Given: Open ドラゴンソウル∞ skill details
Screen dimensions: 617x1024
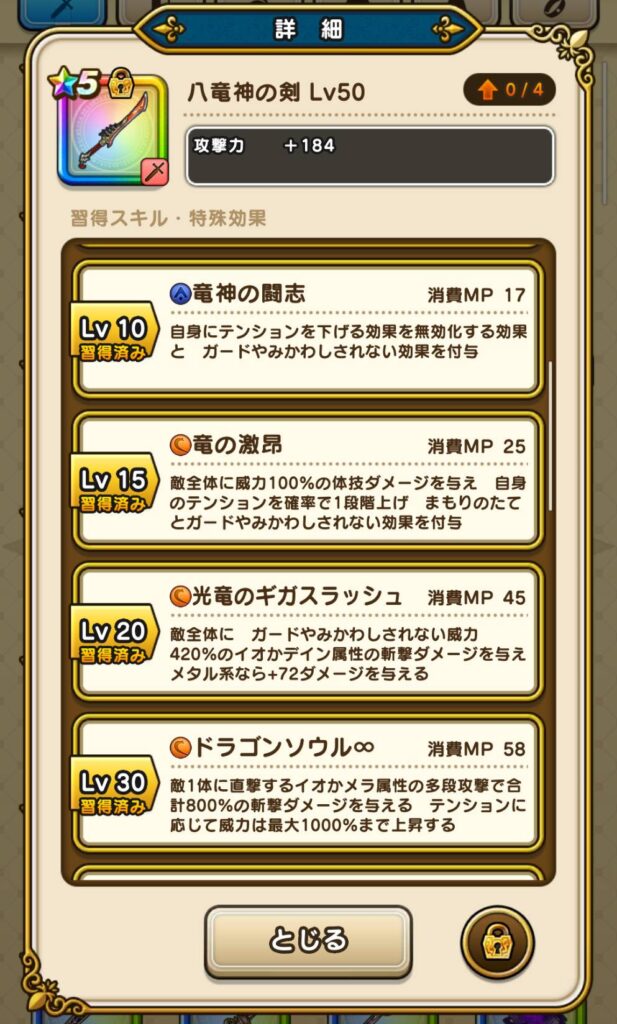Looking at the screenshot, I should [310, 782].
